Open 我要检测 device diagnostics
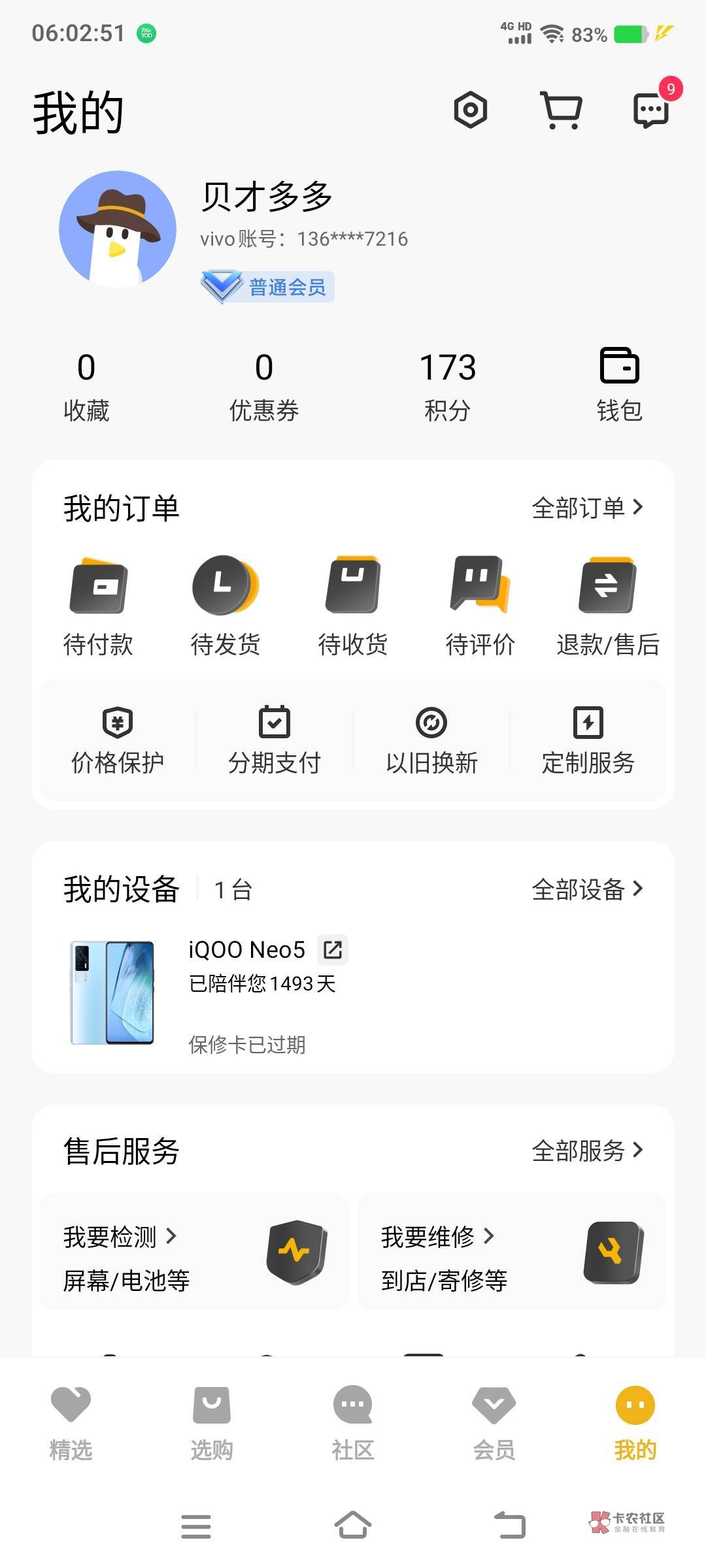 point(194,1252)
